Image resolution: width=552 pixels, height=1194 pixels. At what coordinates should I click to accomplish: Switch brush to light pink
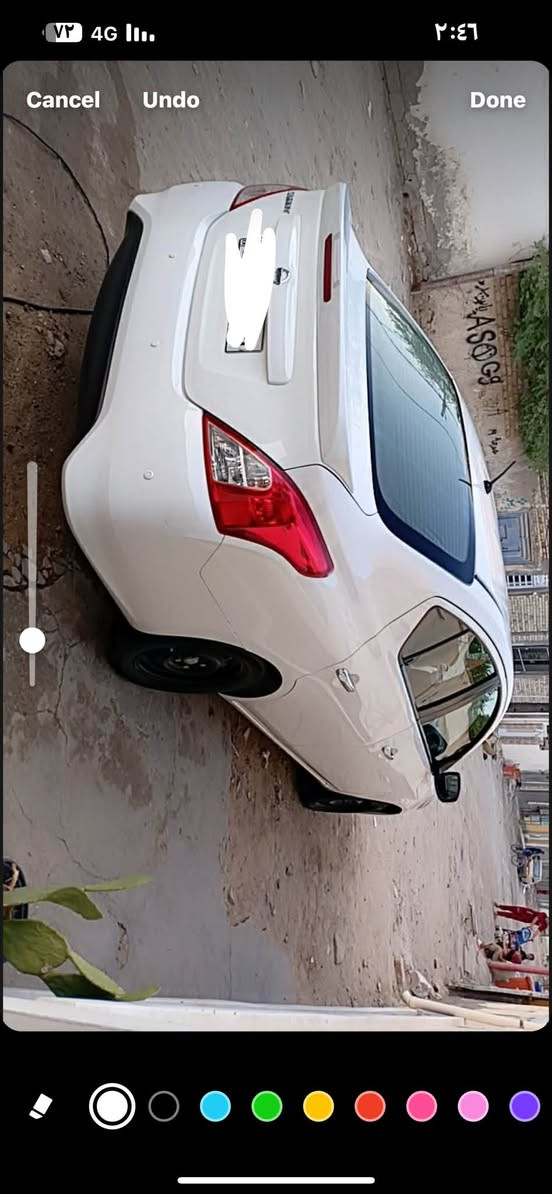tap(473, 1106)
